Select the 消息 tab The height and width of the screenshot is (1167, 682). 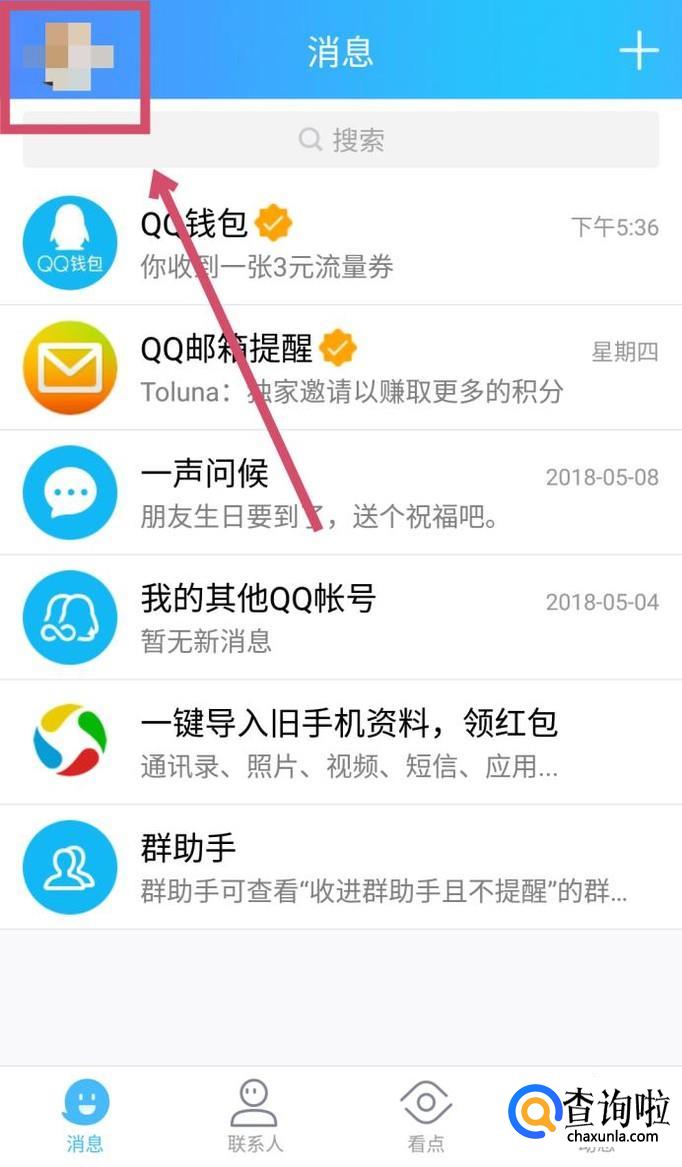pos(85,1115)
